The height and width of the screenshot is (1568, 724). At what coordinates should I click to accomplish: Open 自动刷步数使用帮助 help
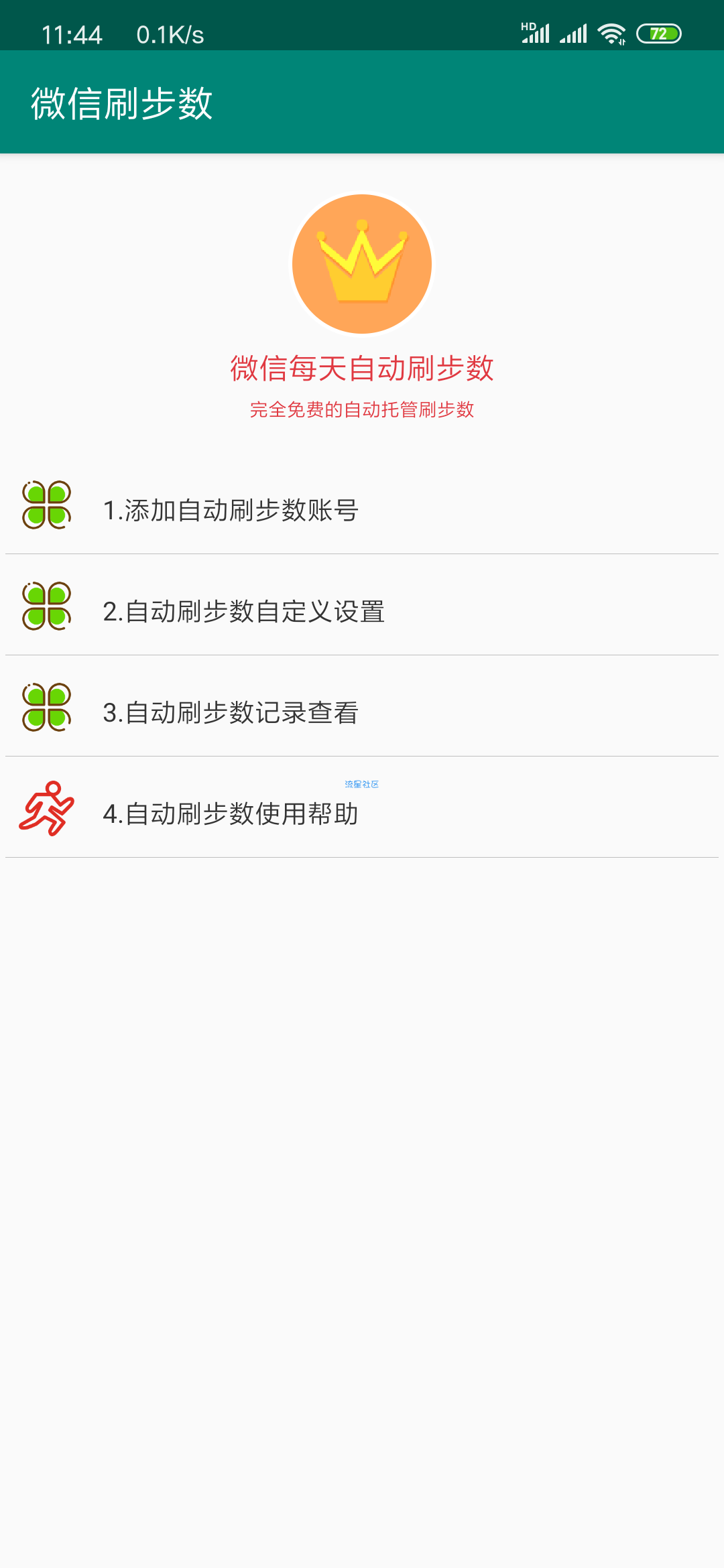[362, 807]
